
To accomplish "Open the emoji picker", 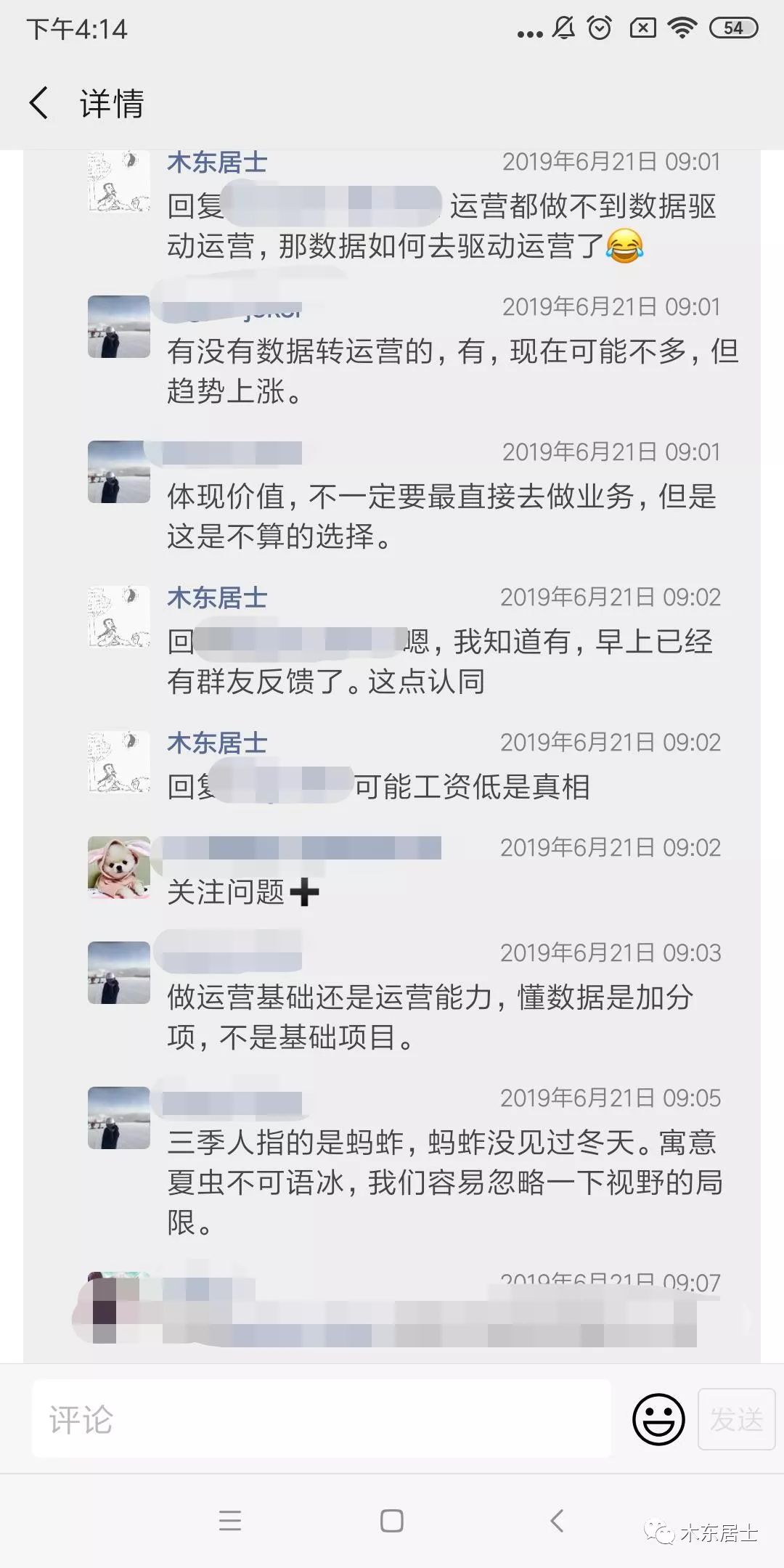I will click(x=658, y=1419).
